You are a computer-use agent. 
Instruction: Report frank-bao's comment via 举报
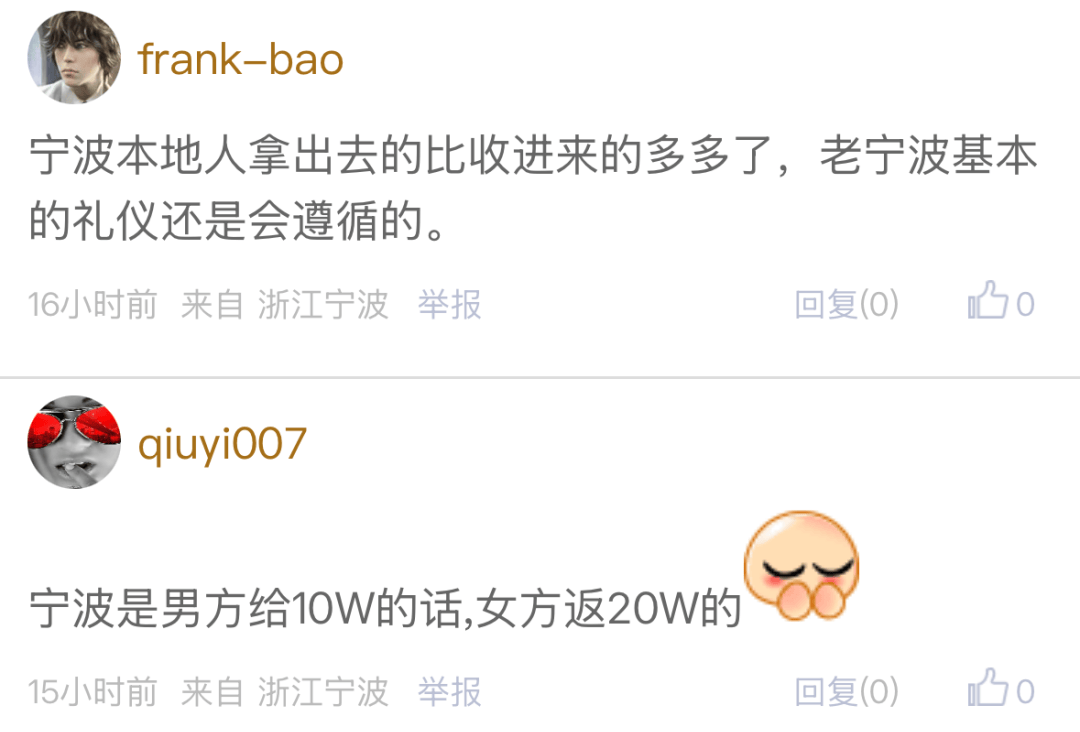pyautogui.click(x=449, y=304)
